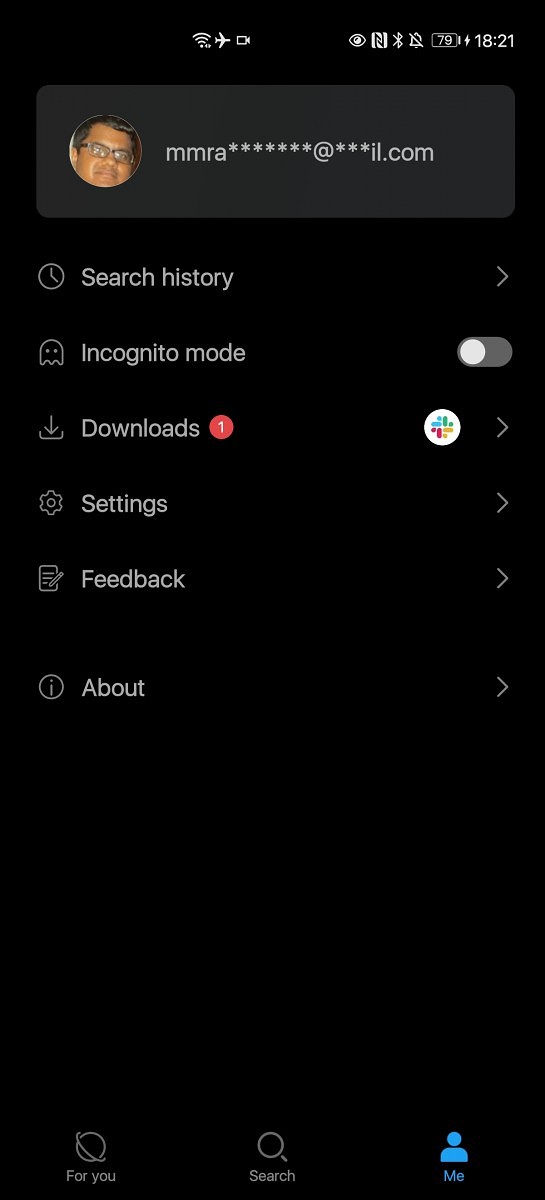Open the About page
The image size is (545, 1200).
click(272, 687)
